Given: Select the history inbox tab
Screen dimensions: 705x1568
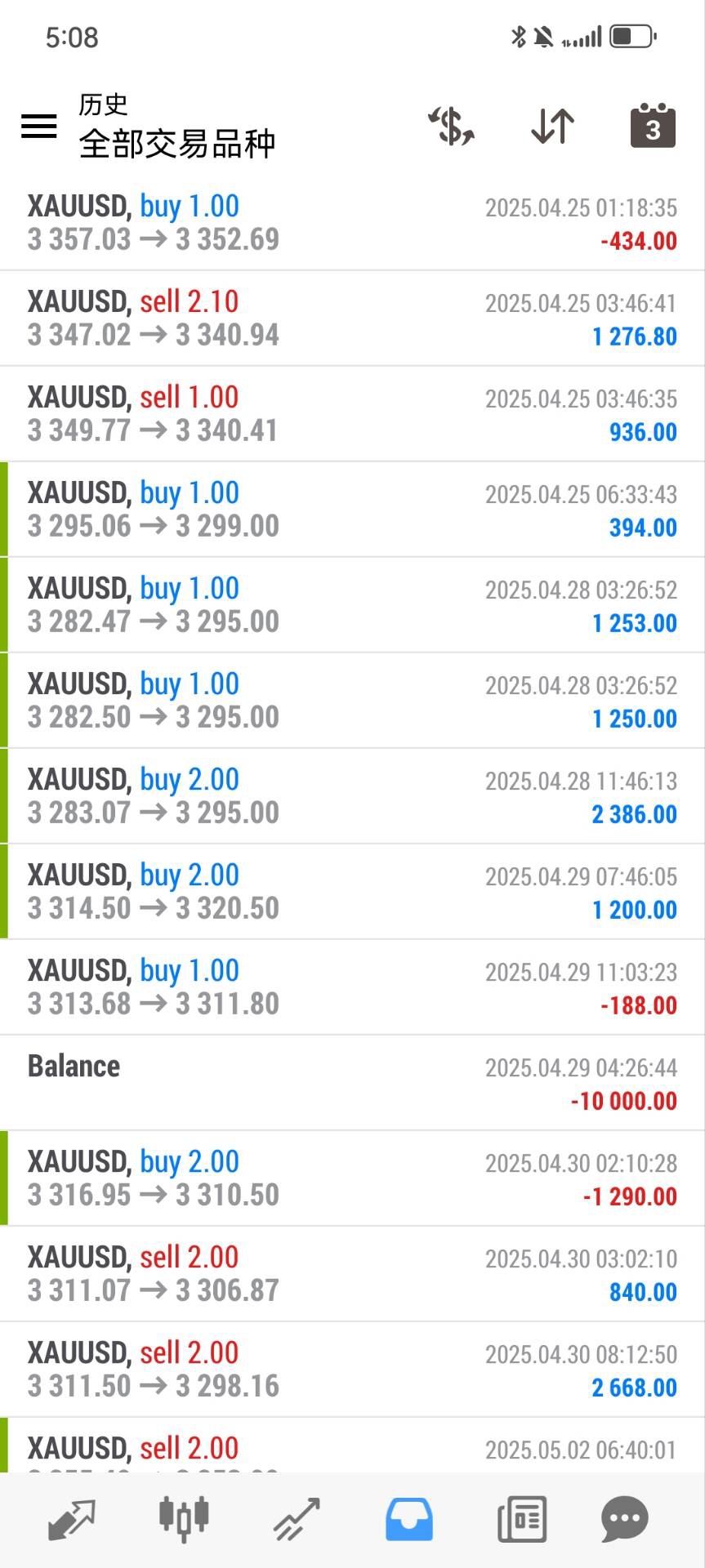Looking at the screenshot, I should (408, 1520).
